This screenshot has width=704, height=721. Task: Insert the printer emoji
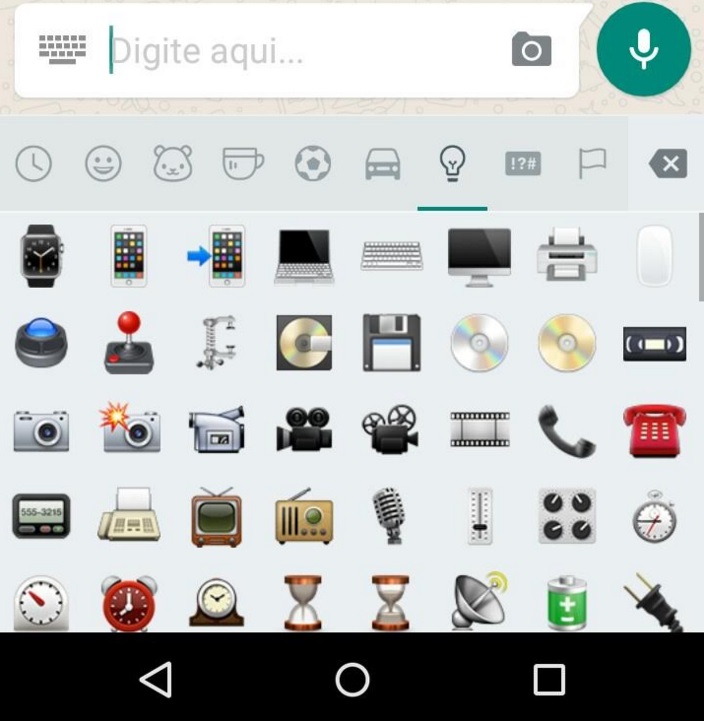tap(567, 256)
